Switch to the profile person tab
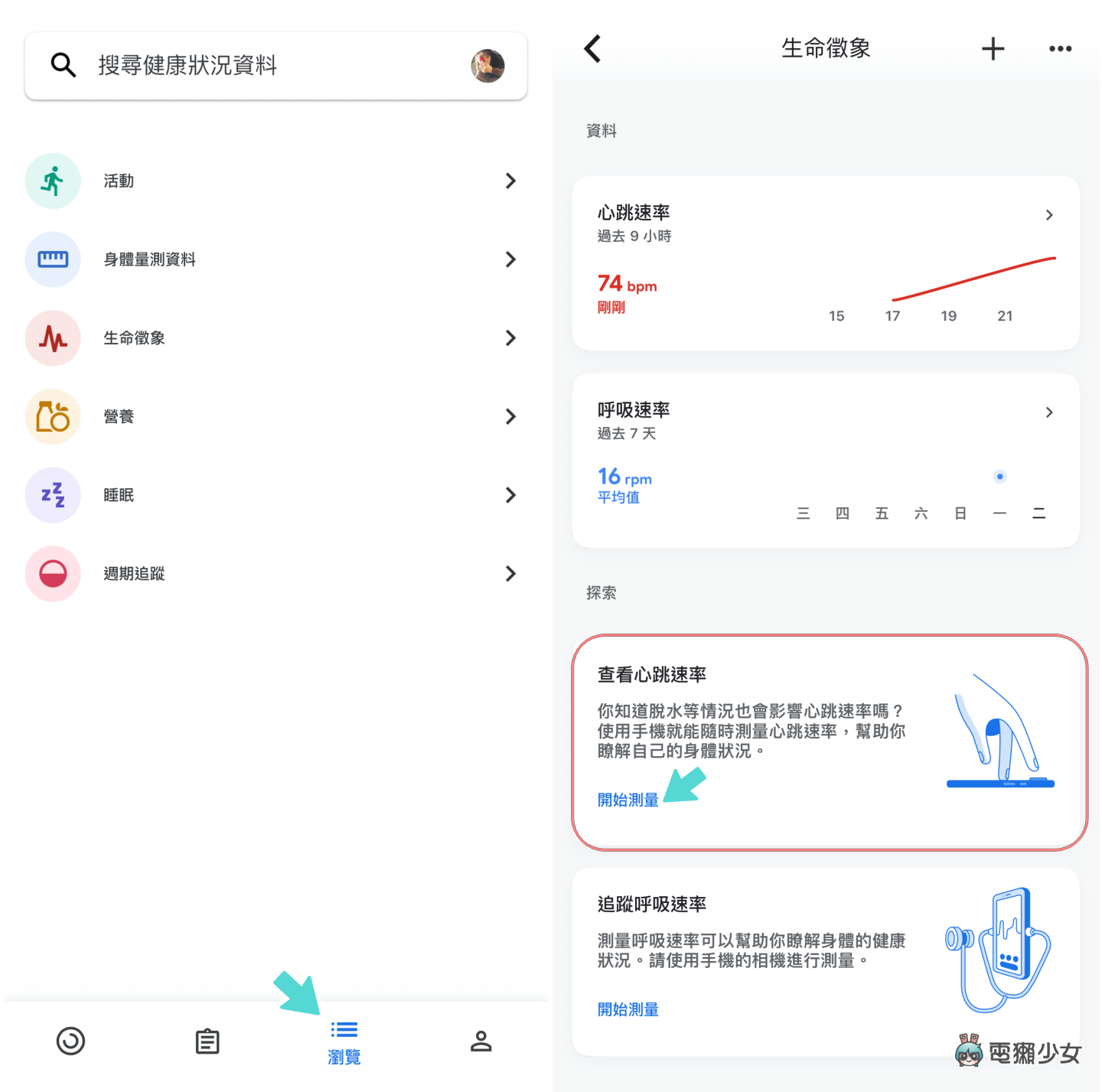Viewport: 1102px width, 1092px height. pos(481,1041)
